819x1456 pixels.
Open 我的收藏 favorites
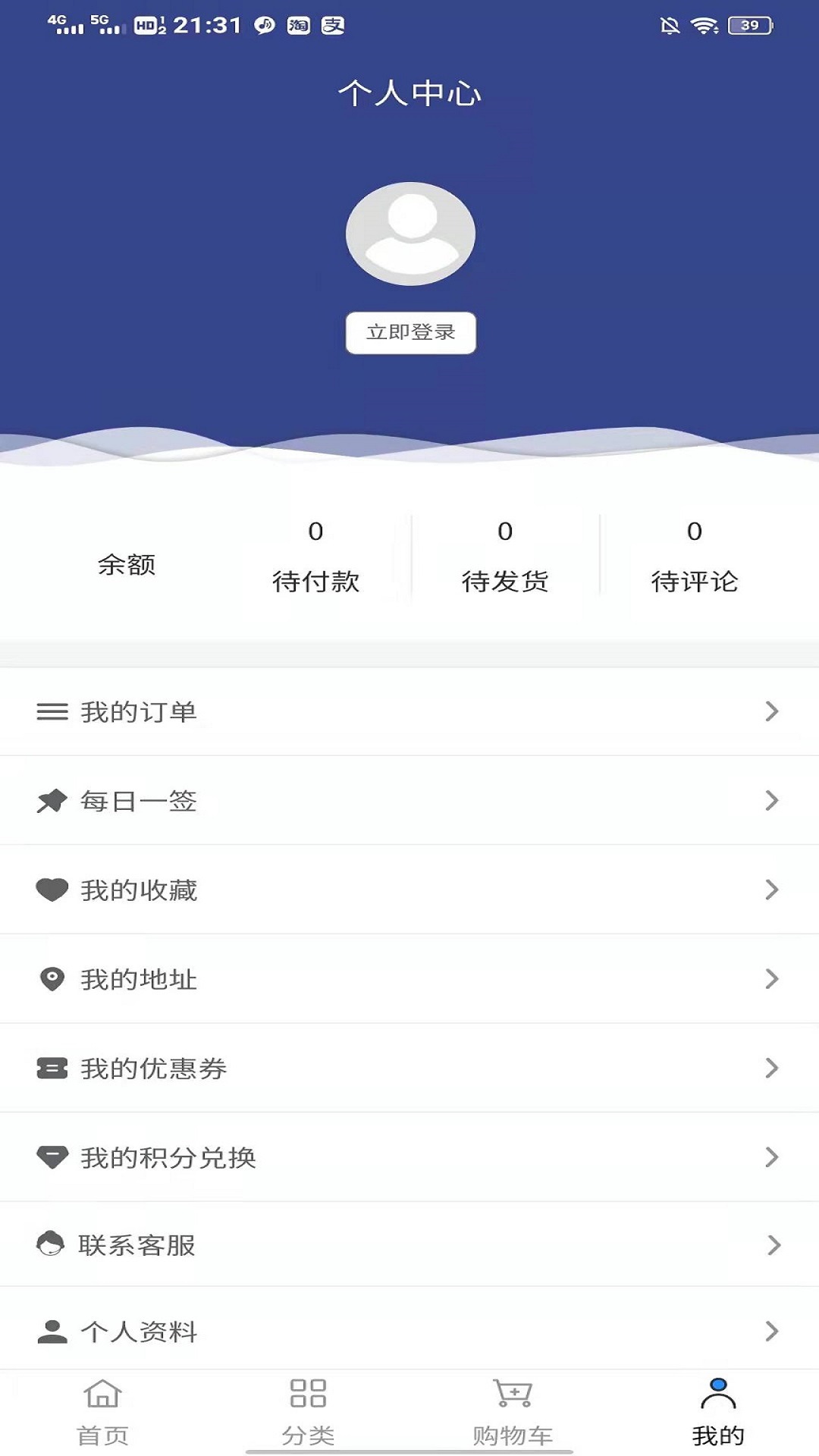409,890
